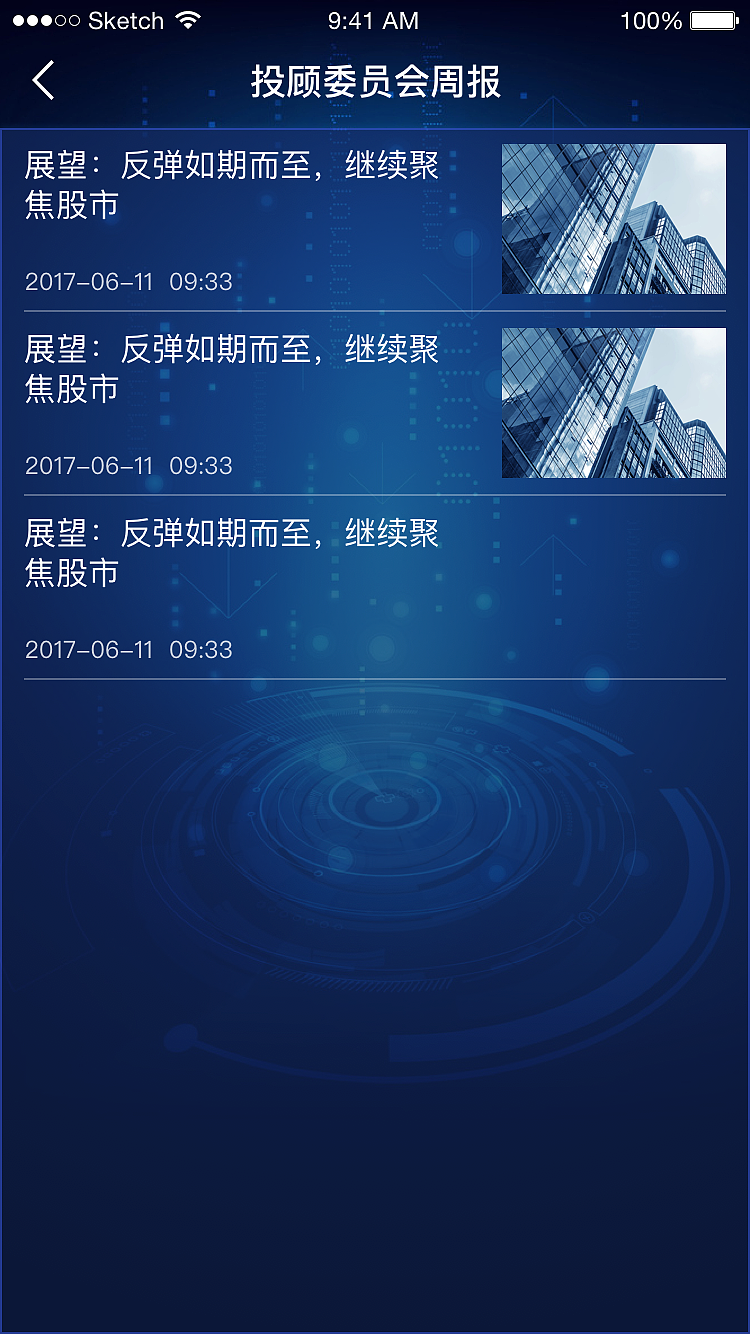Screen dimensions: 750x1334
Task: Tap the timestamp under the first article
Action: click(127, 282)
